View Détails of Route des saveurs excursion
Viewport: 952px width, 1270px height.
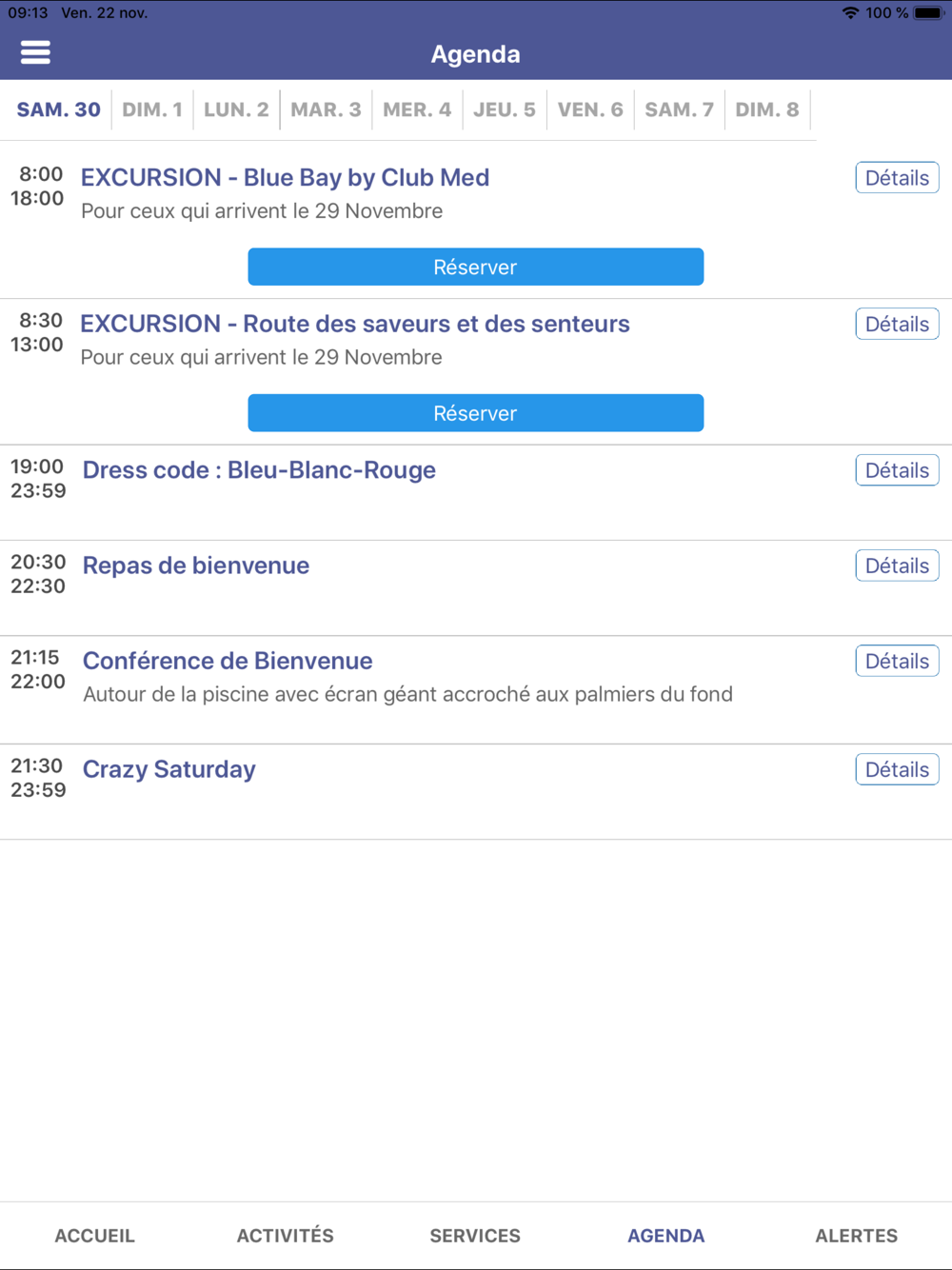(x=897, y=325)
